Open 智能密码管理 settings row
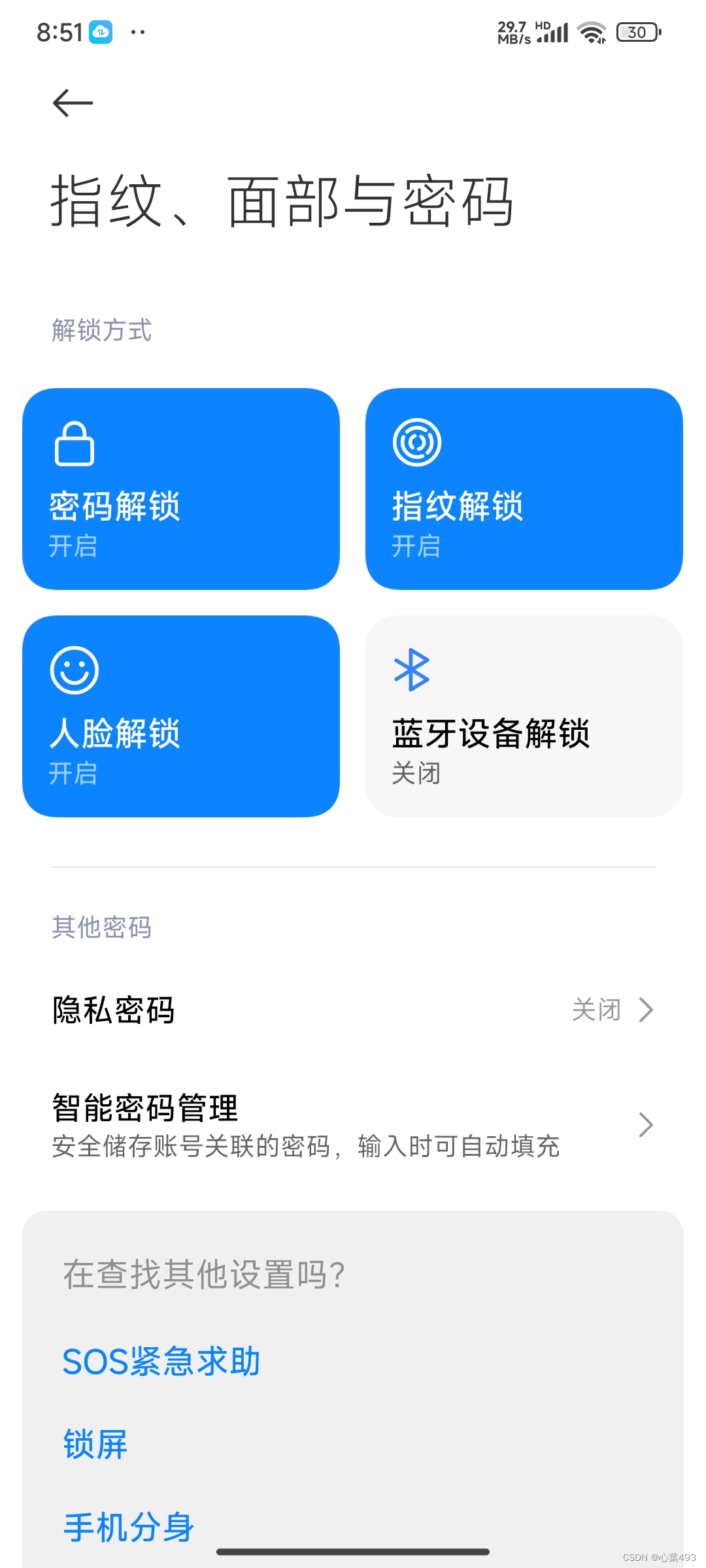 pos(353,1124)
